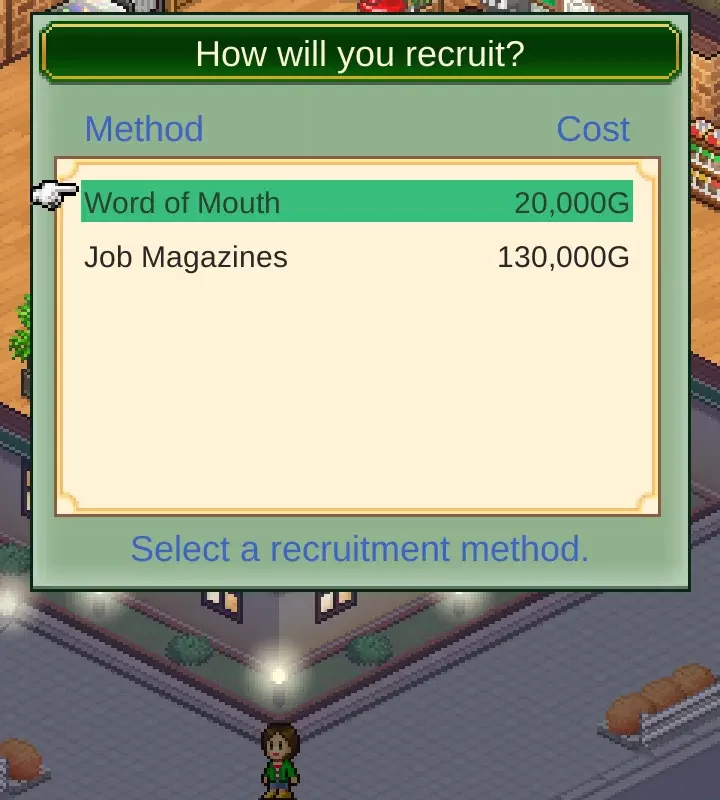Choose Job Magazines for 130,000G

click(356, 257)
